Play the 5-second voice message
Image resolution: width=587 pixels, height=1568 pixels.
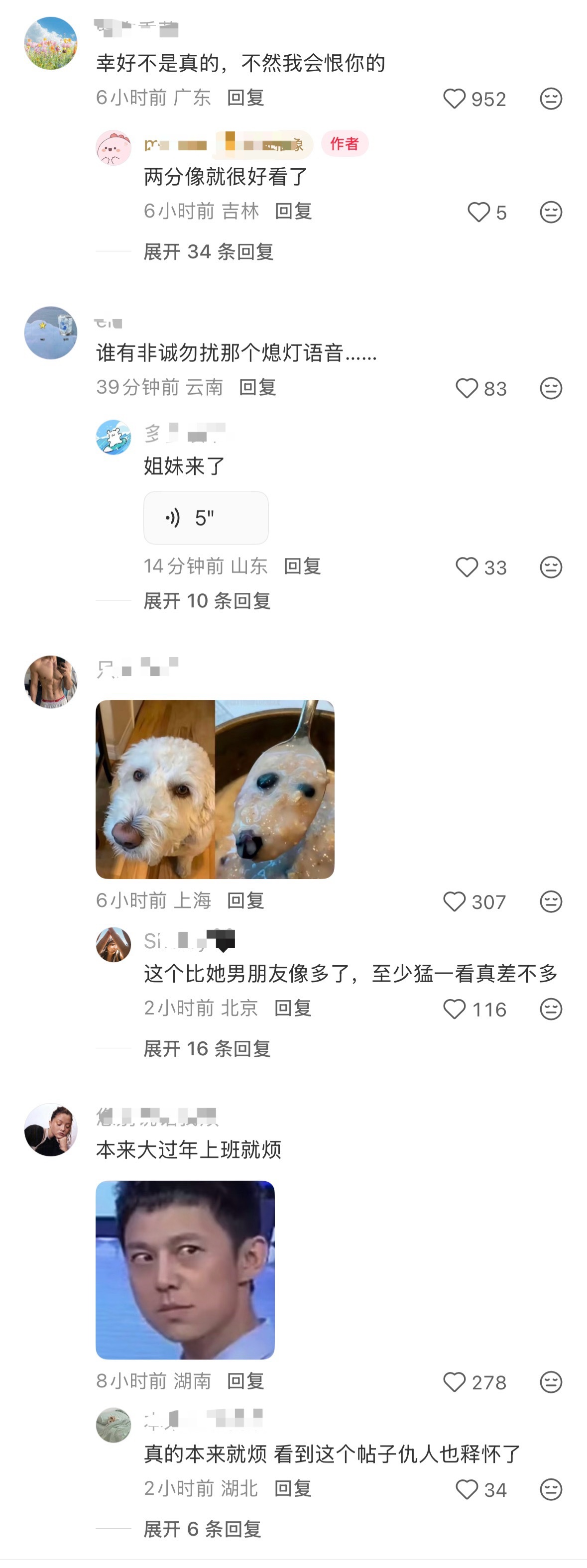[x=206, y=518]
